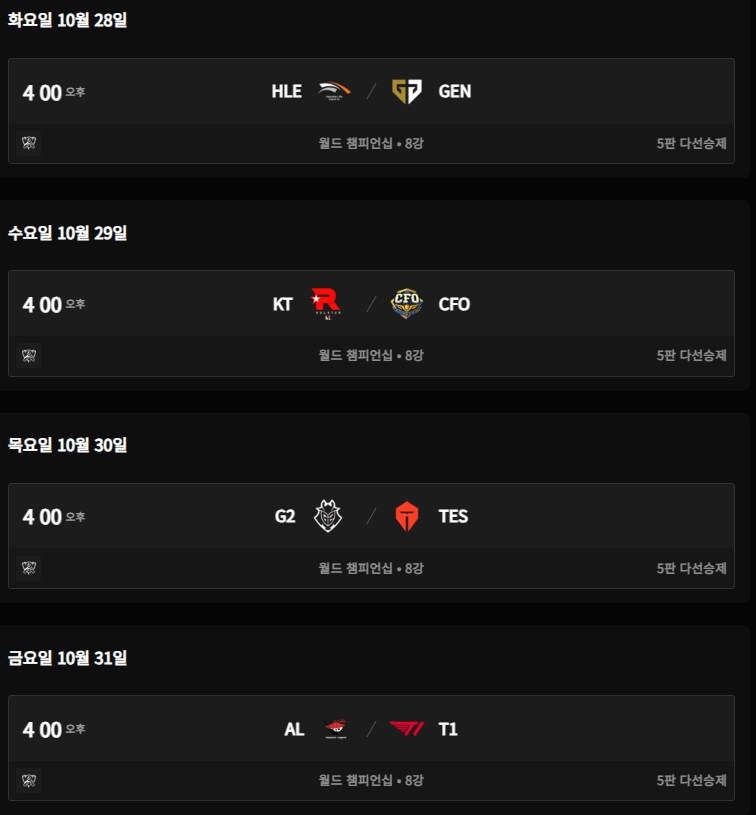
Task: Click the Worlds trophy icon on T1 match
Action: point(27,781)
